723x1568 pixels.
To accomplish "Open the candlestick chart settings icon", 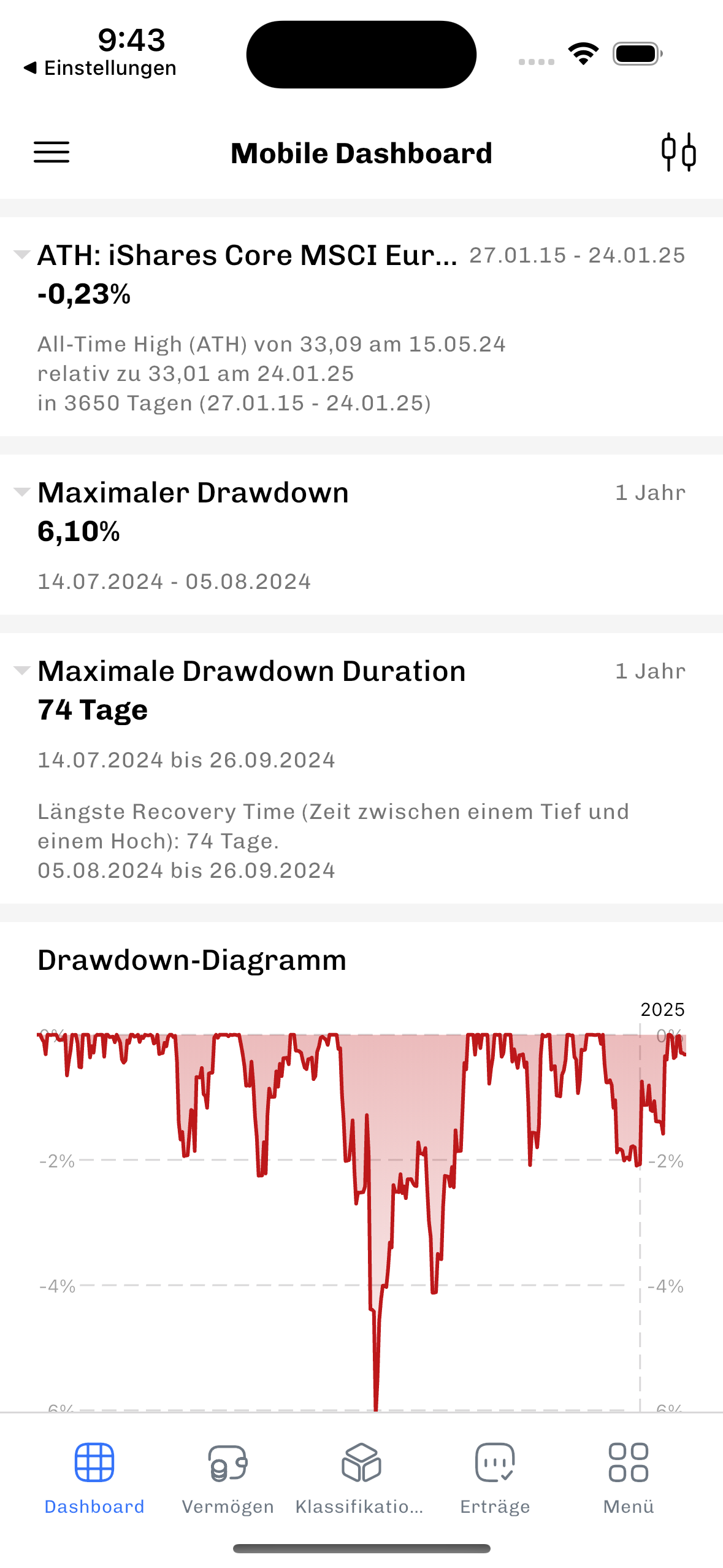I will pyautogui.click(x=678, y=152).
